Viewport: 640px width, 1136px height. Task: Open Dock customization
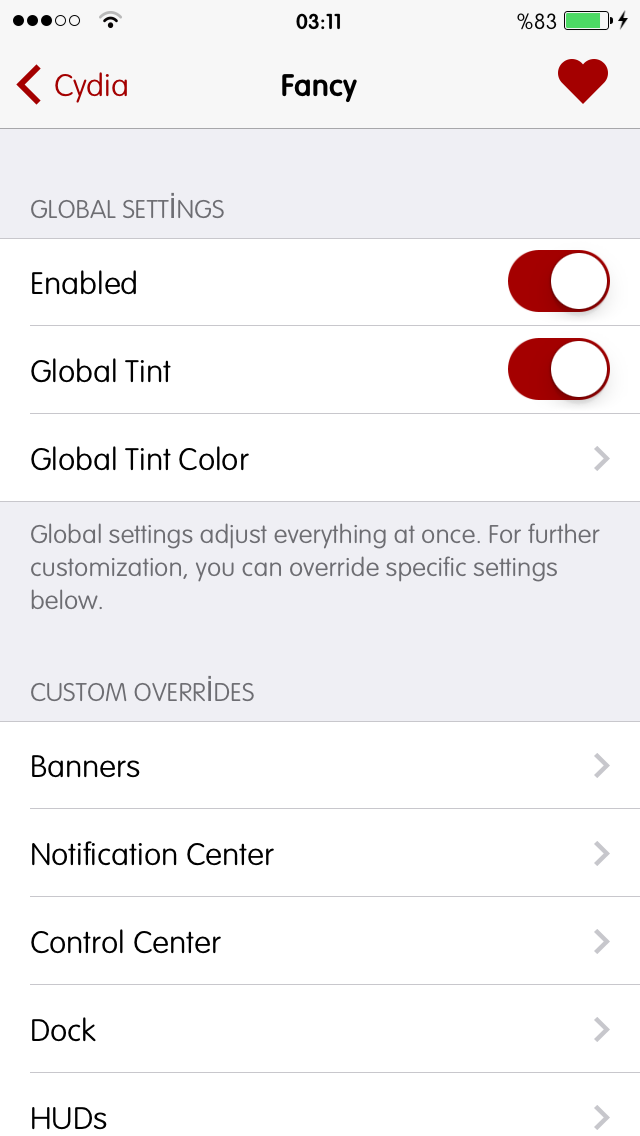point(320,1029)
